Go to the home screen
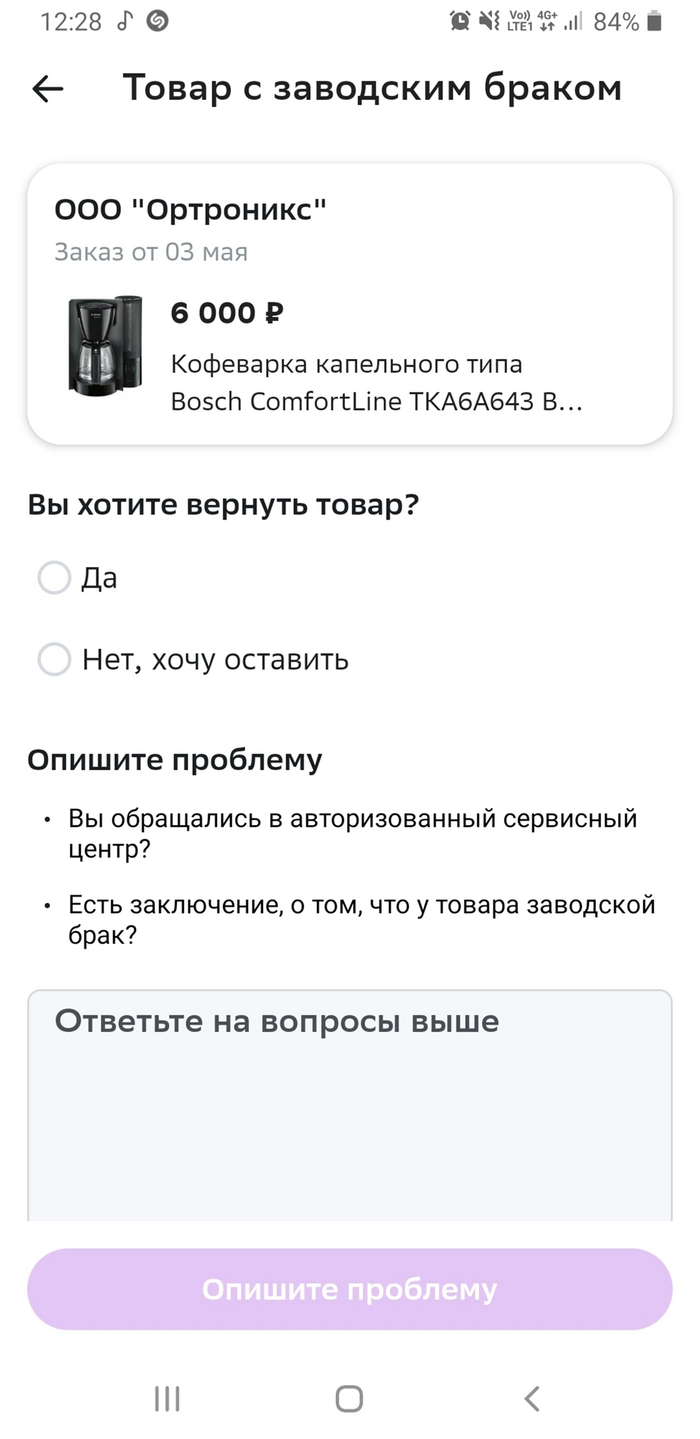Screen dimensions: 700x1439 [x=349, y=1398]
